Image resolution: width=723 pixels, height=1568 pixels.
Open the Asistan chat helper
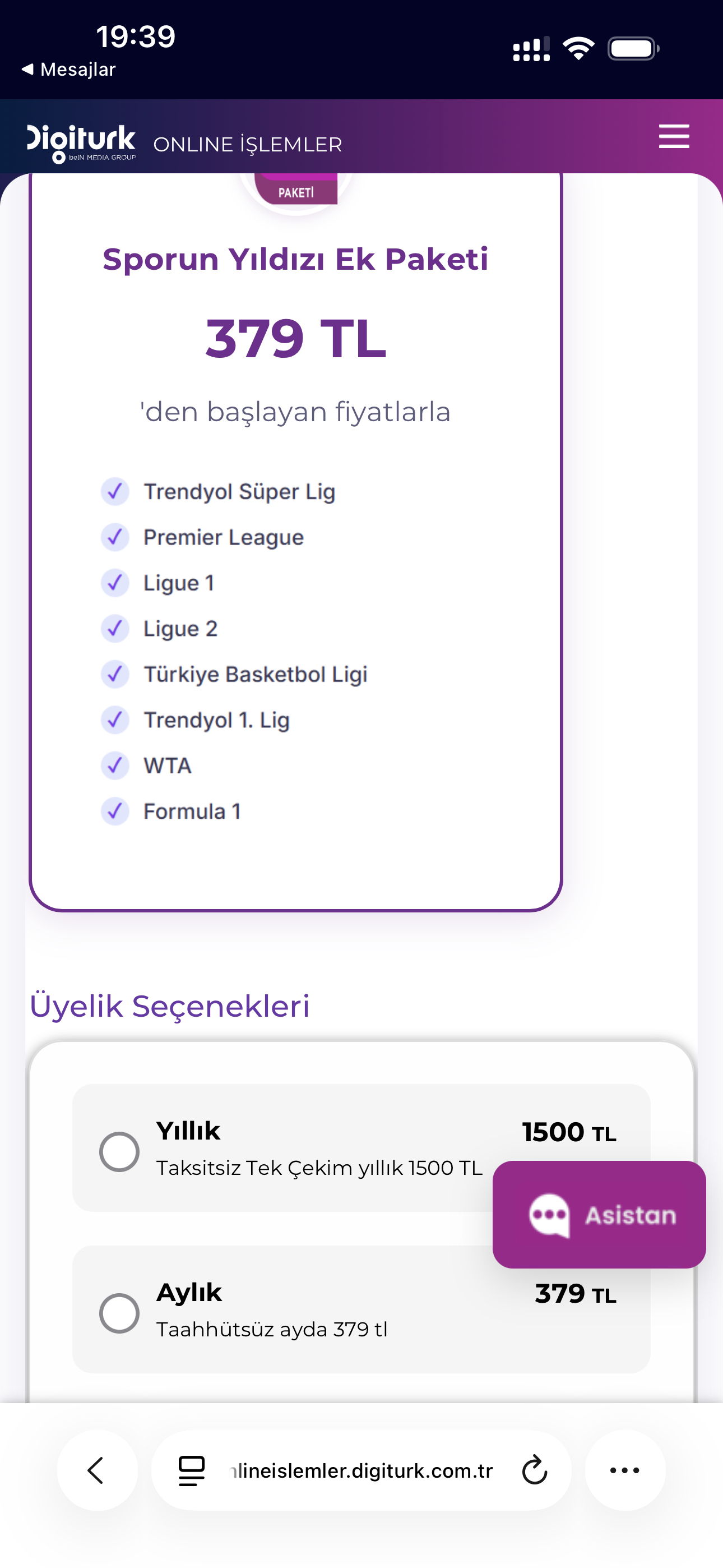[x=599, y=1214]
